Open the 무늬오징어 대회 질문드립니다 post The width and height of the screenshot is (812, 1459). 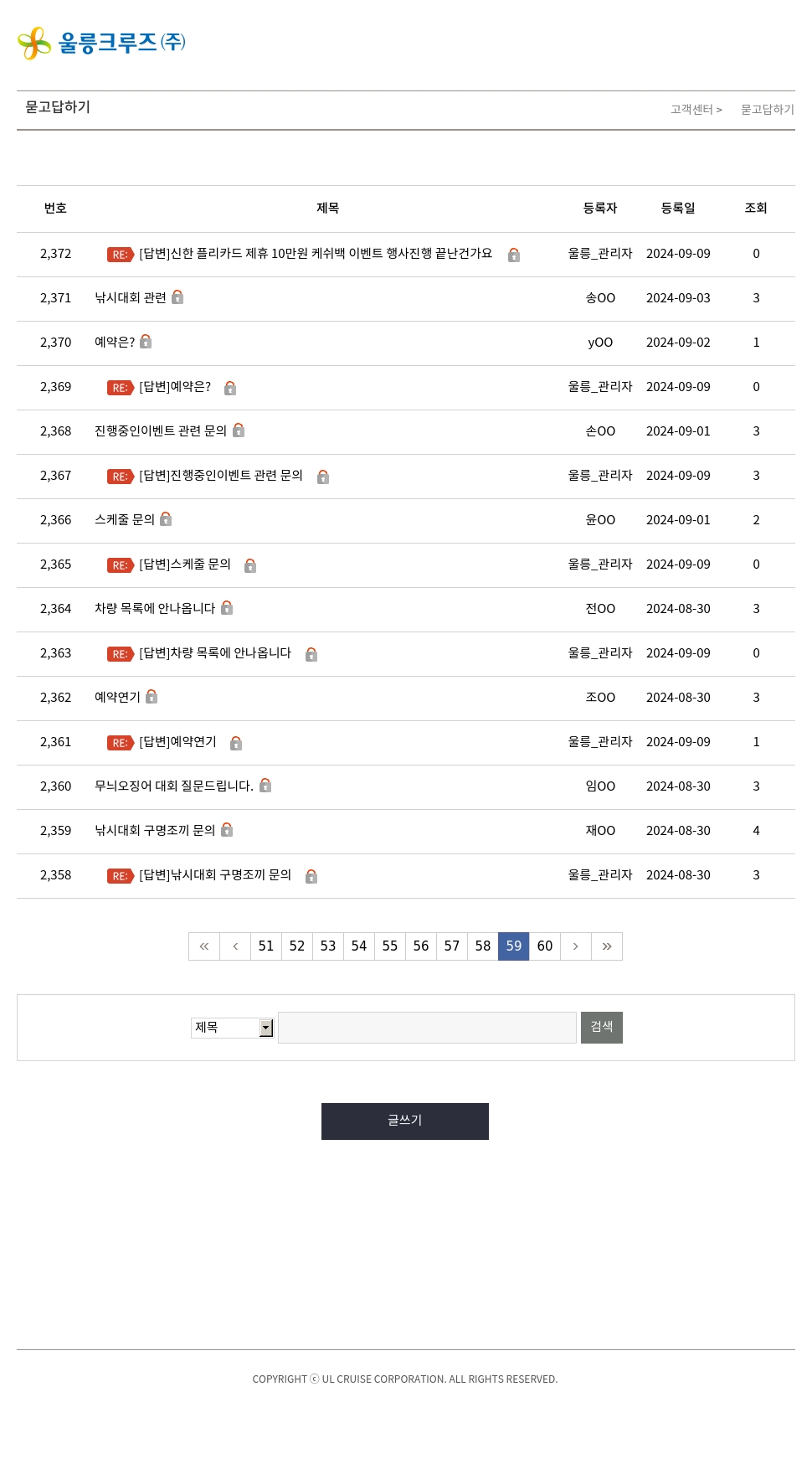(x=174, y=786)
